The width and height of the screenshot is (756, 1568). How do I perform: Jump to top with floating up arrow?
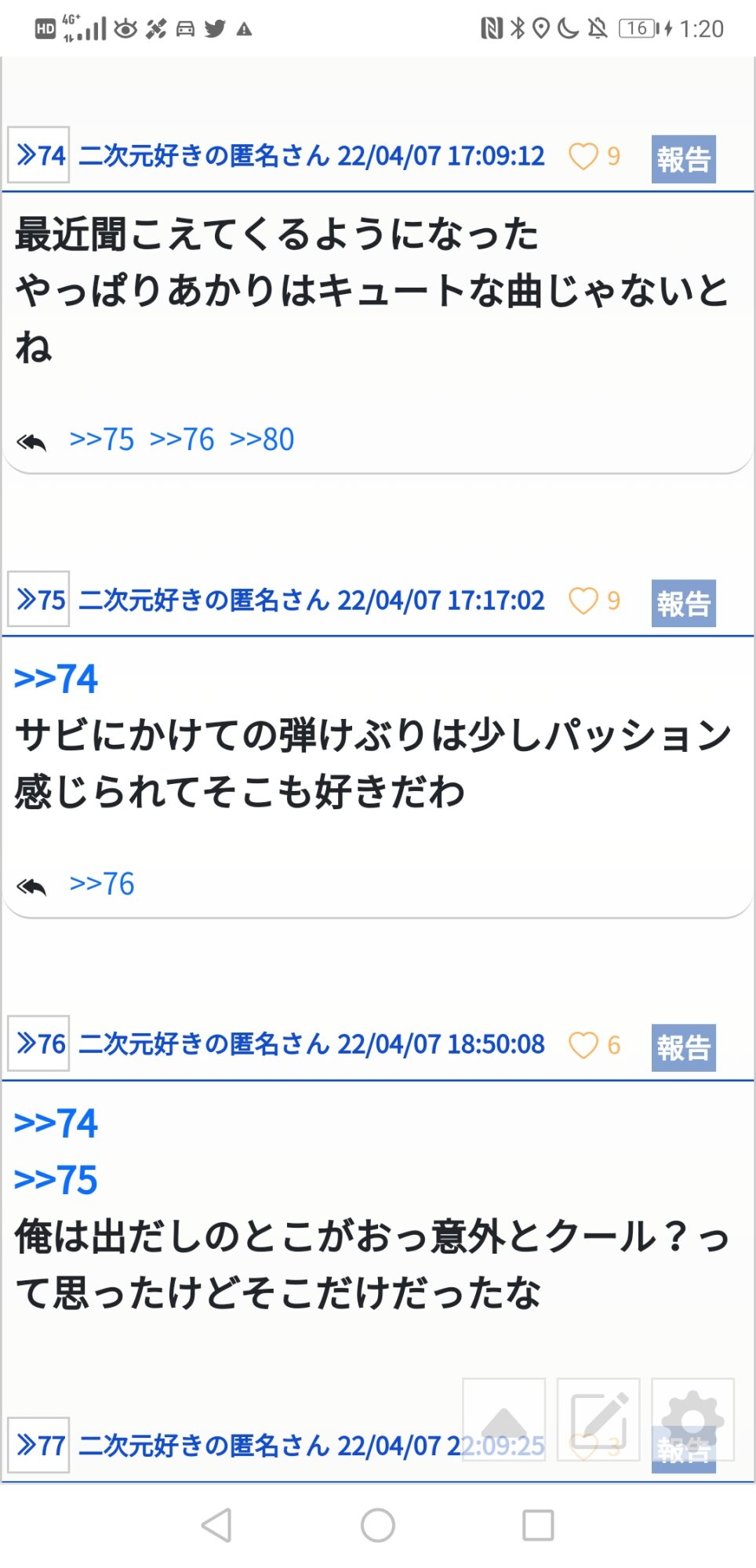[503, 1420]
